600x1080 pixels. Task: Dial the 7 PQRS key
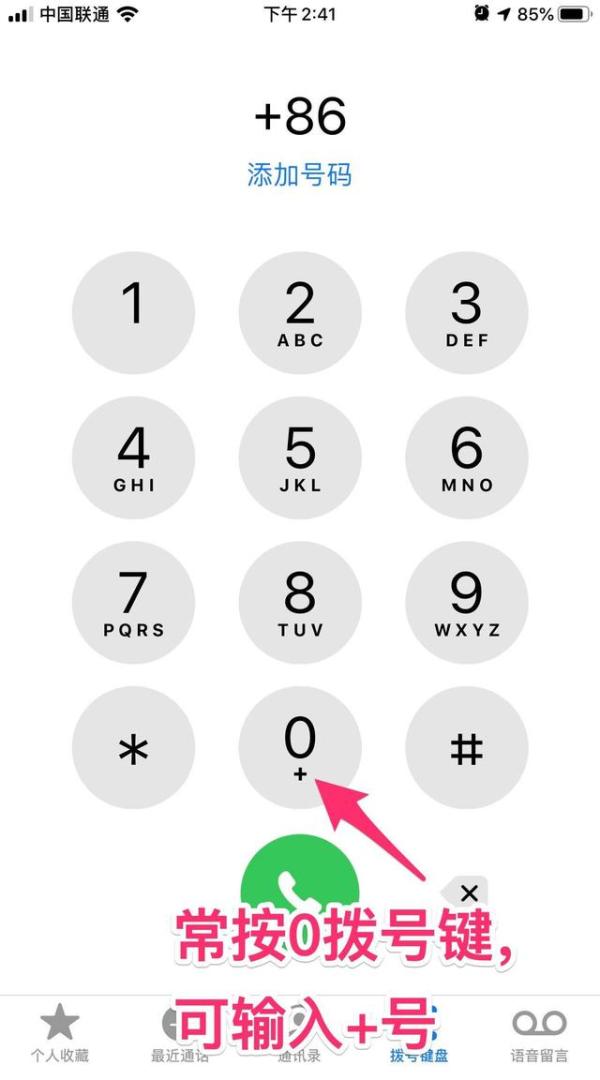[x=134, y=603]
